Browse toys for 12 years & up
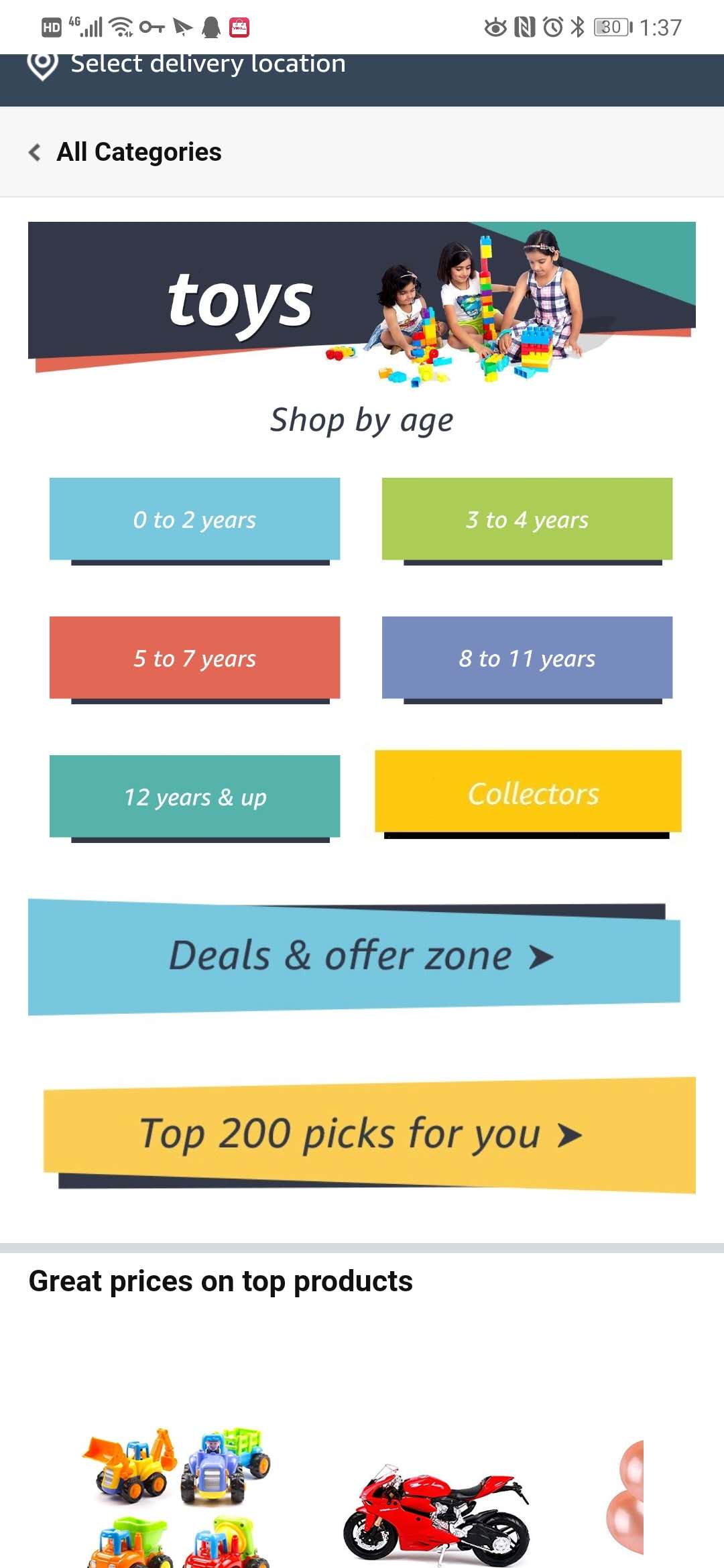 coord(194,798)
